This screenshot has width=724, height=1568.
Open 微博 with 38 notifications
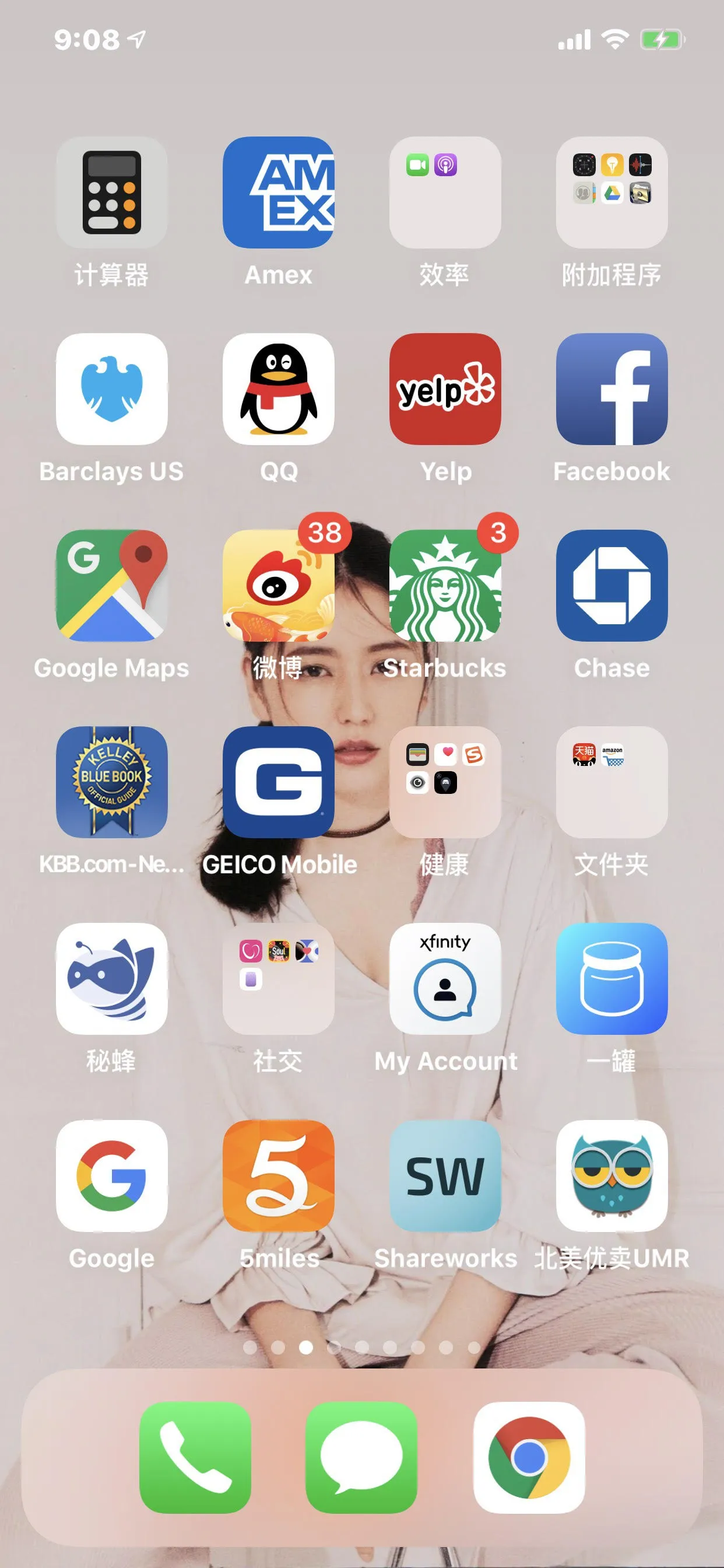click(278, 586)
